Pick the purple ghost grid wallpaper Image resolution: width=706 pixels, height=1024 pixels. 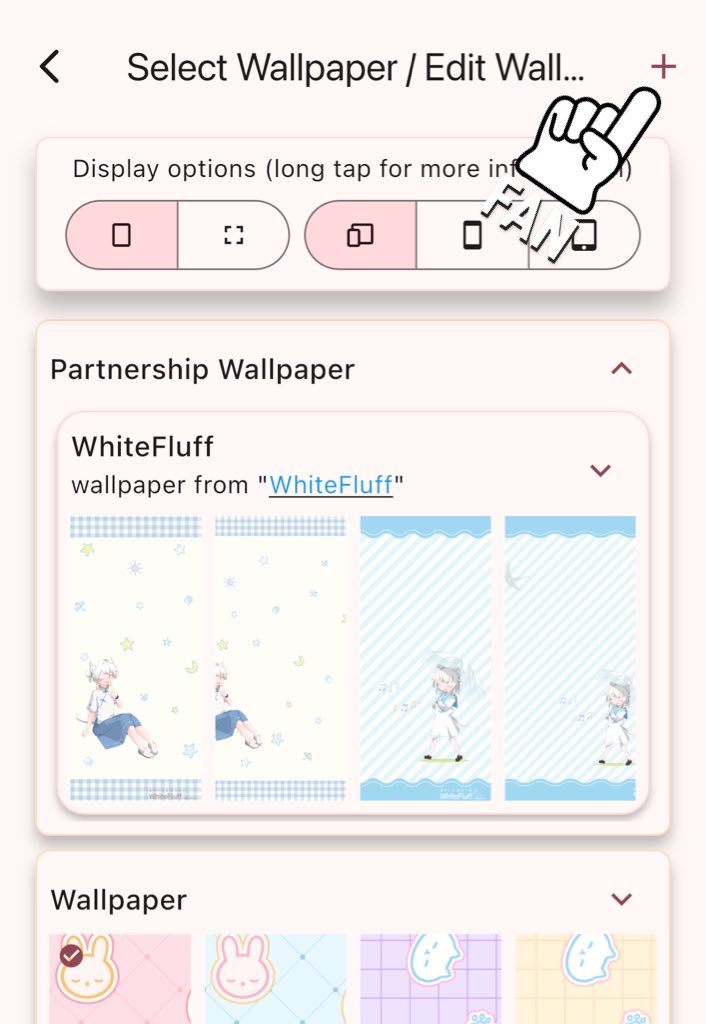tap(431, 980)
